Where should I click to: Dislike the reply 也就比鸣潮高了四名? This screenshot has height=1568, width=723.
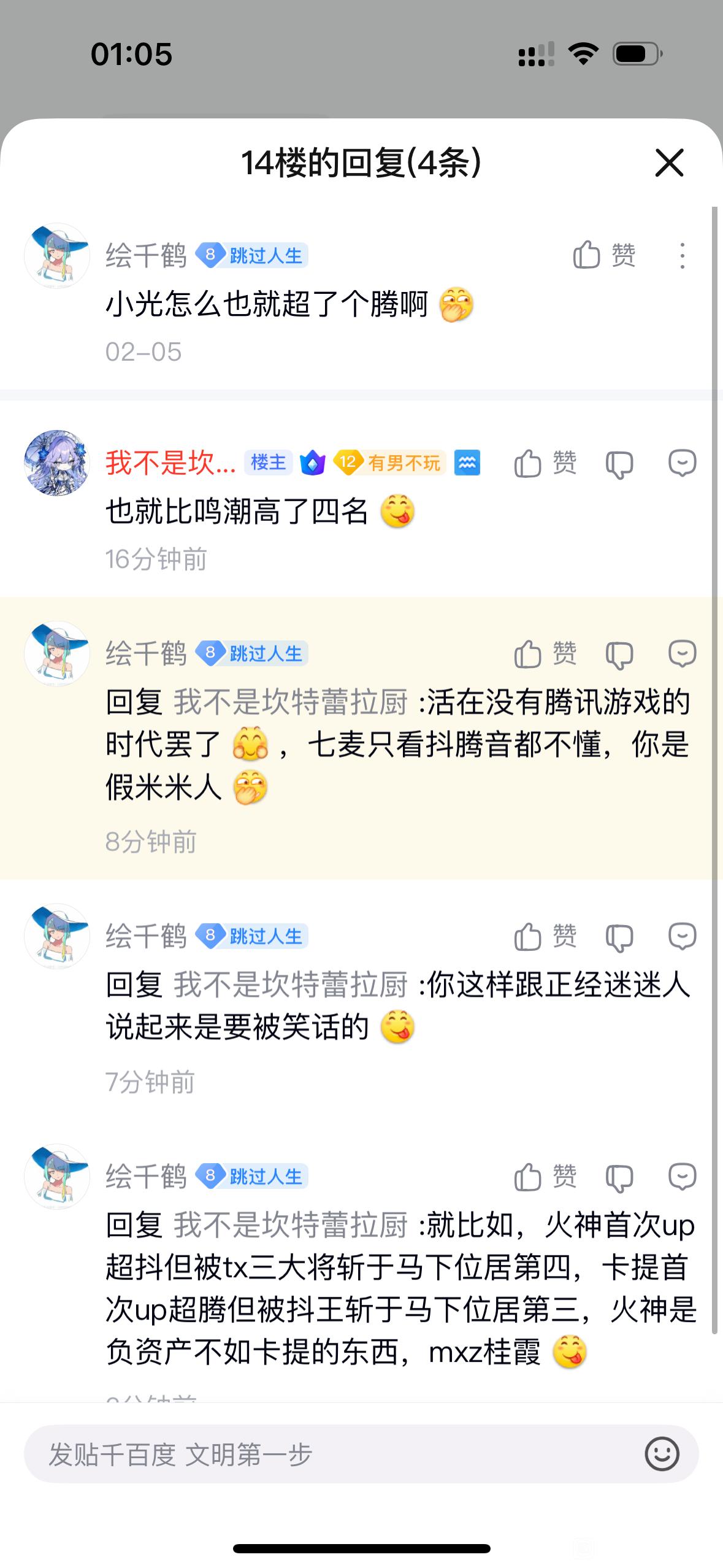(x=619, y=464)
